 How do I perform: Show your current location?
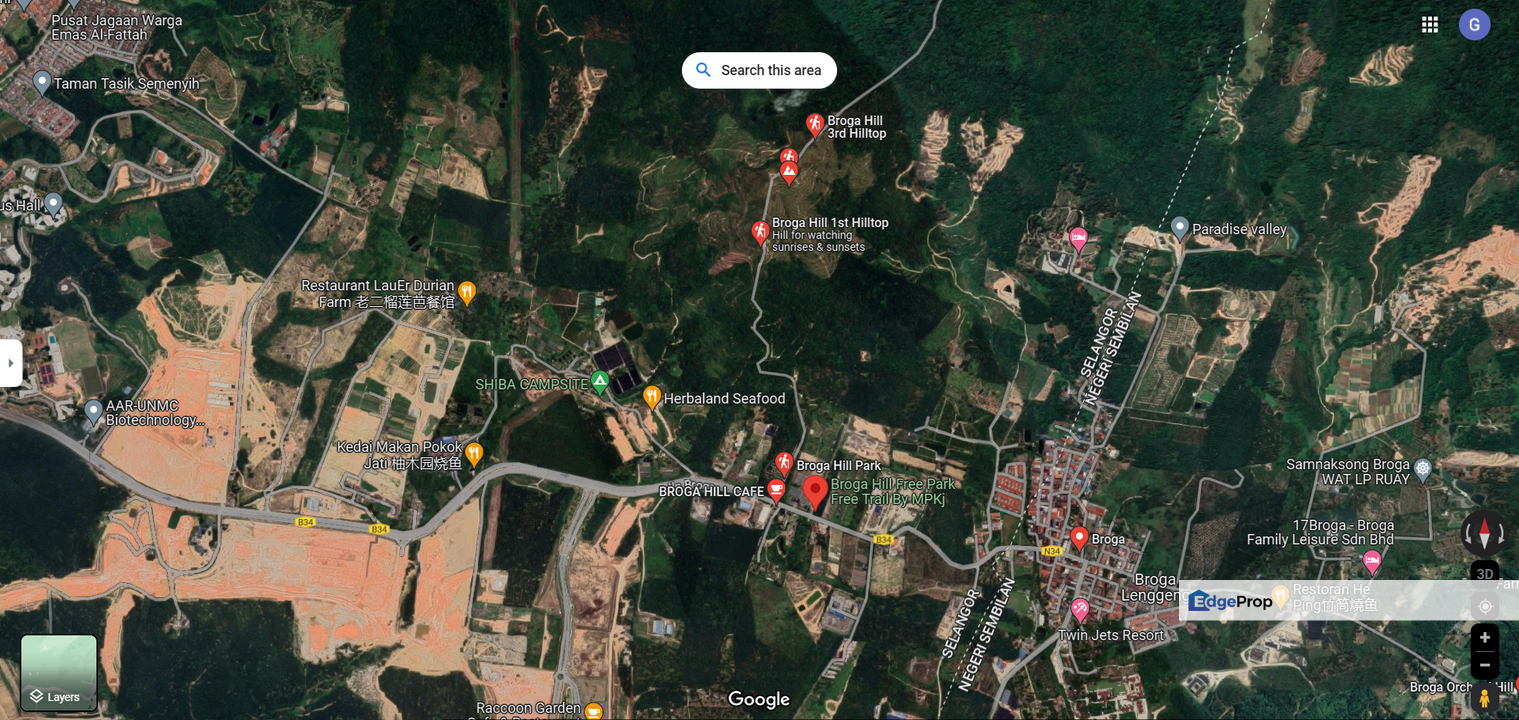pos(1484,606)
